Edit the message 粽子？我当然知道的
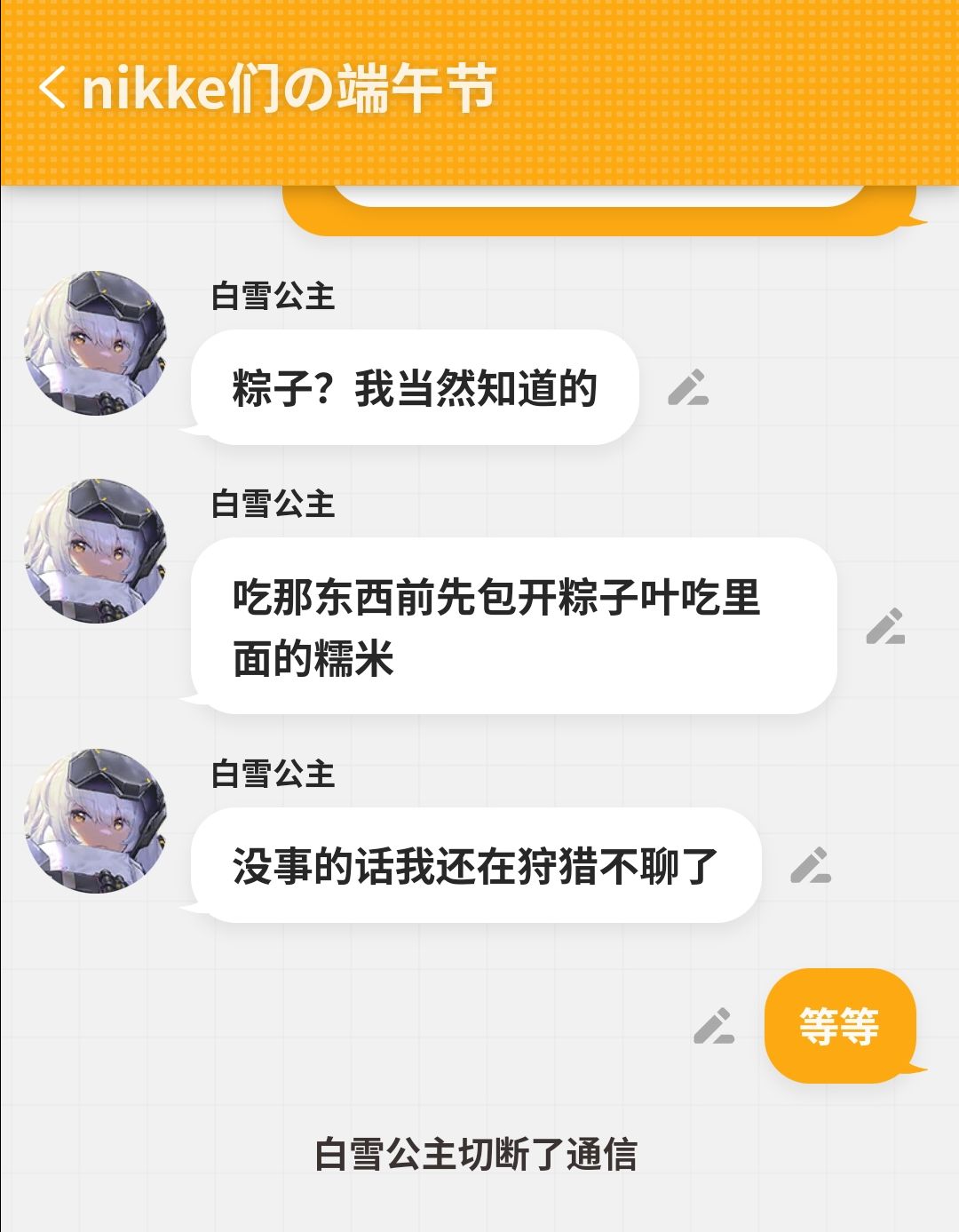 (x=688, y=387)
